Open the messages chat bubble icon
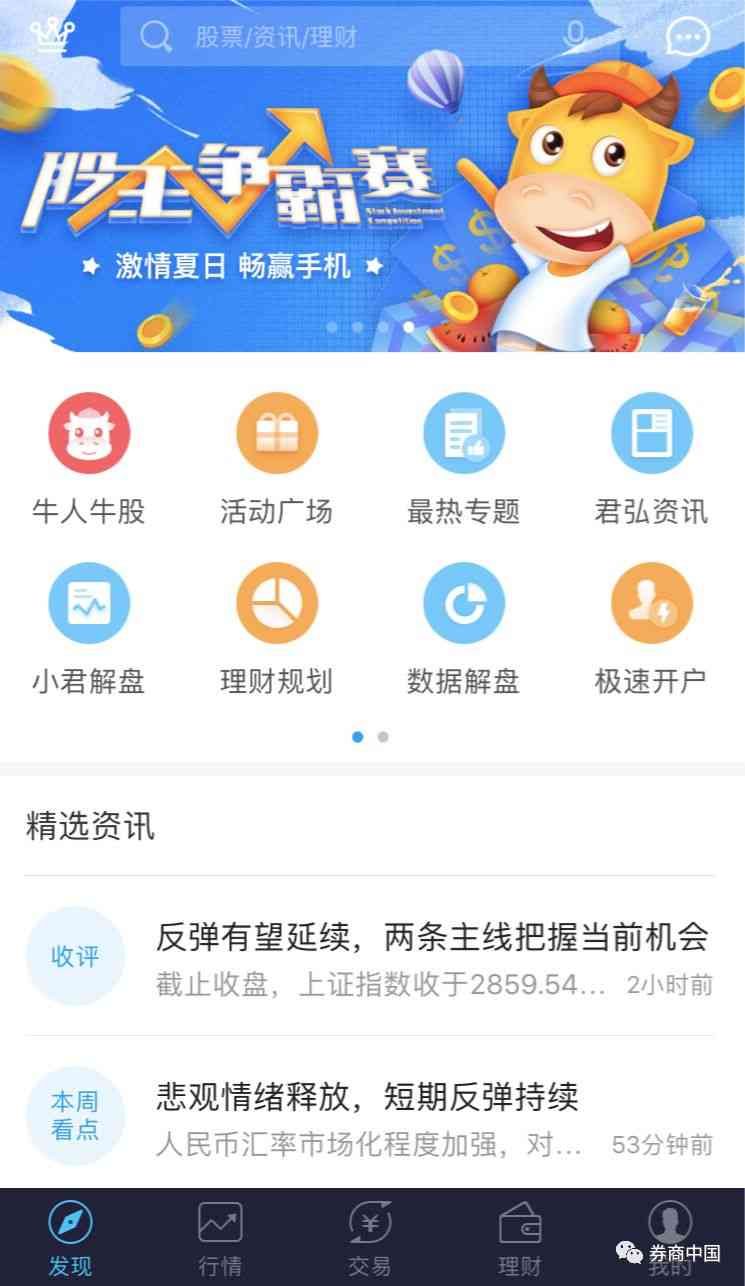745x1286 pixels. [687, 38]
